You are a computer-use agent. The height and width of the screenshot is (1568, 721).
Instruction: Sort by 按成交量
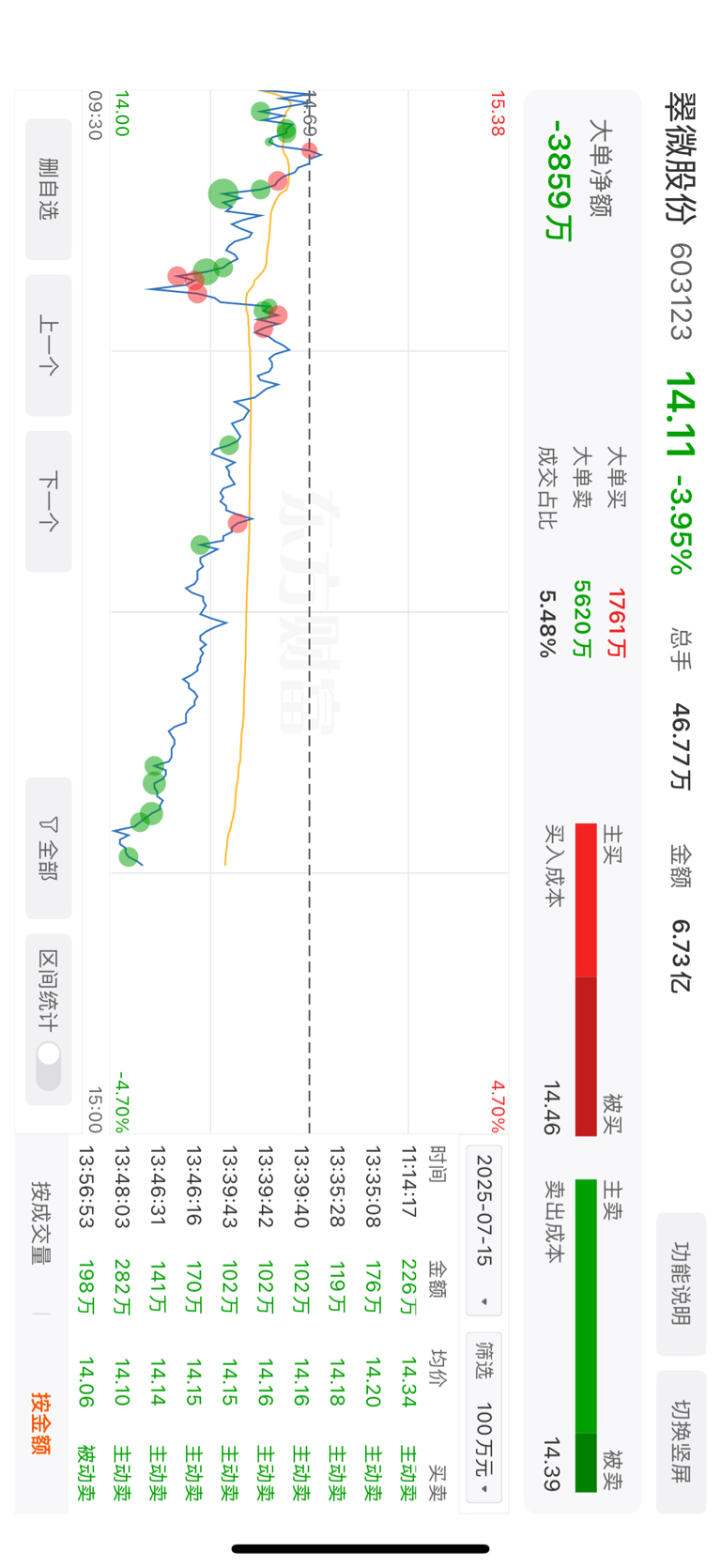(x=41, y=1222)
